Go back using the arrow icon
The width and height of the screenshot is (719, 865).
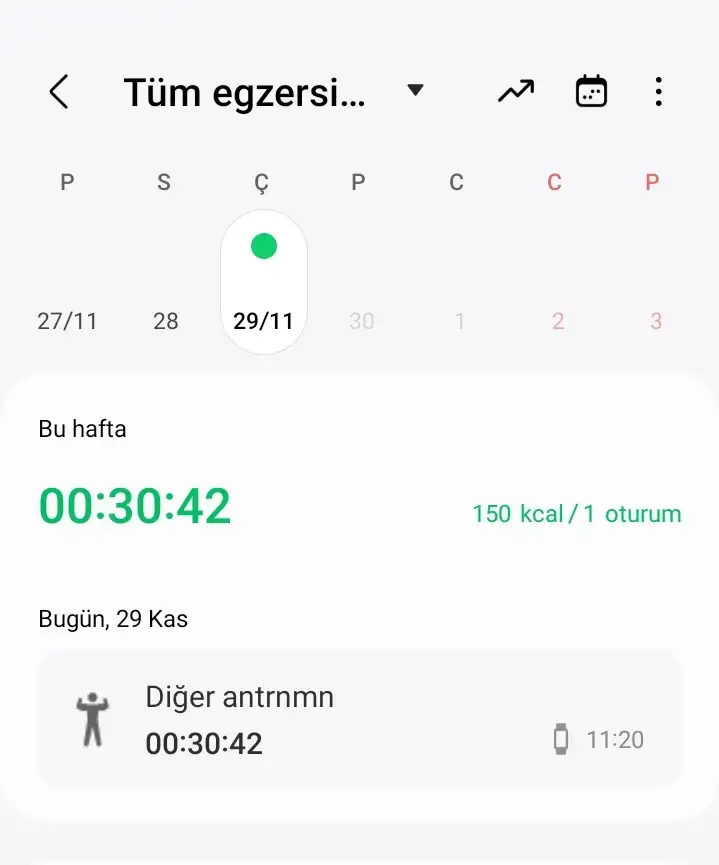pos(59,92)
